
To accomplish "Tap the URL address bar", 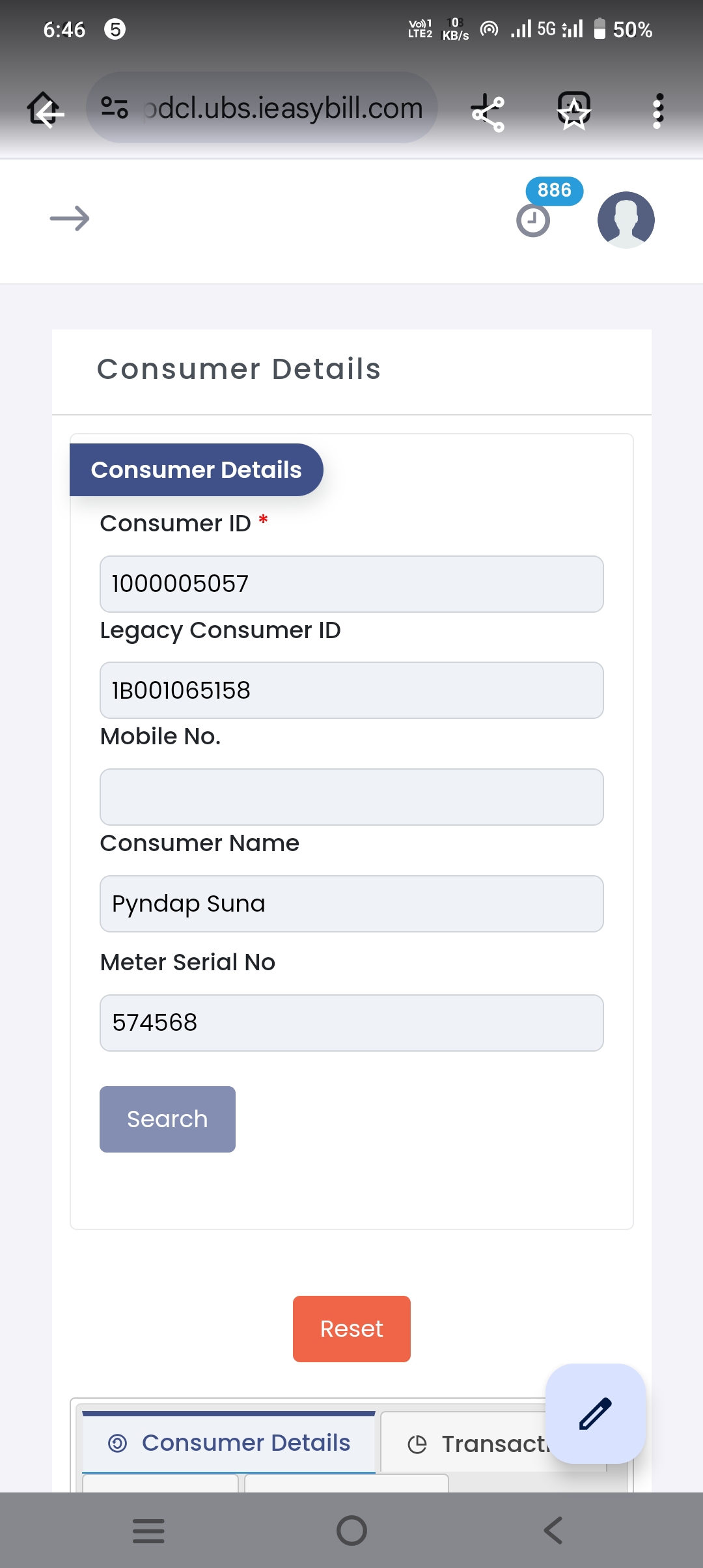I will [x=262, y=108].
